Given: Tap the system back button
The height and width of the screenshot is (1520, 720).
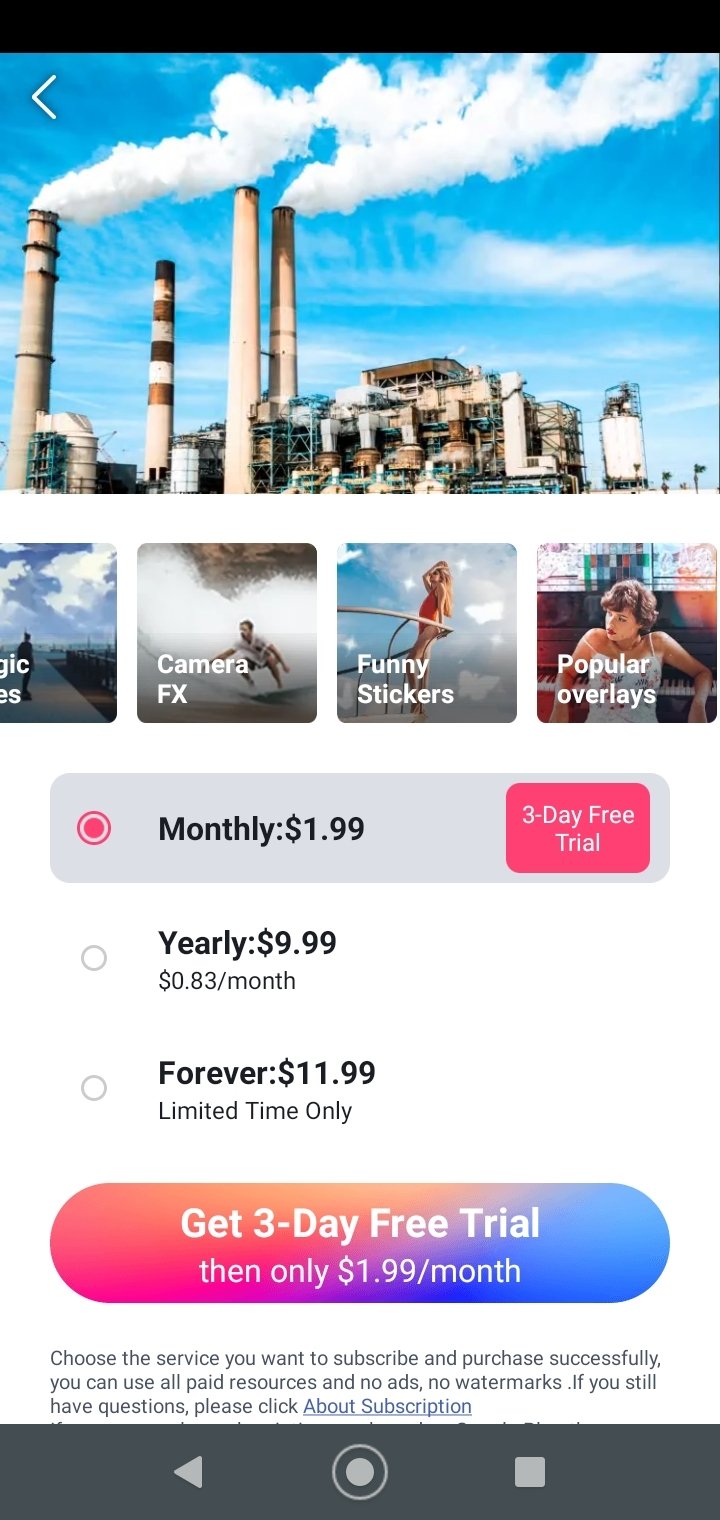Looking at the screenshot, I should pyautogui.click(x=188, y=1472).
